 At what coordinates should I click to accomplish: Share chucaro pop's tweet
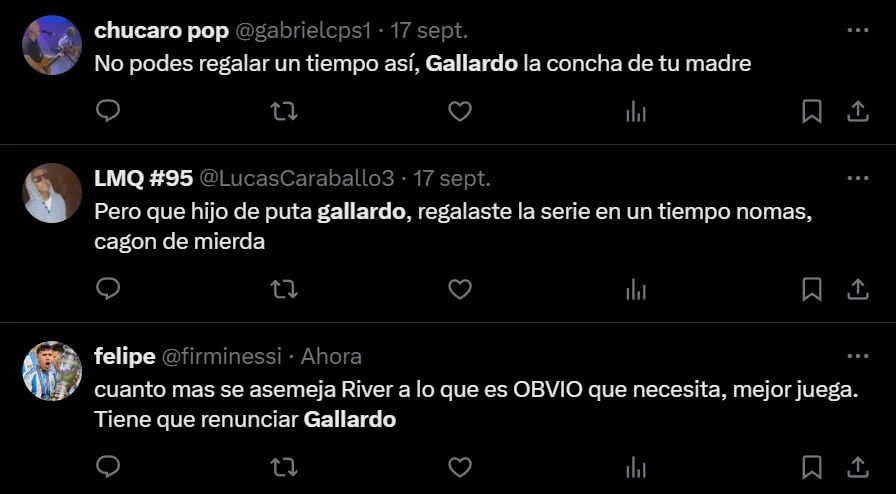[858, 111]
